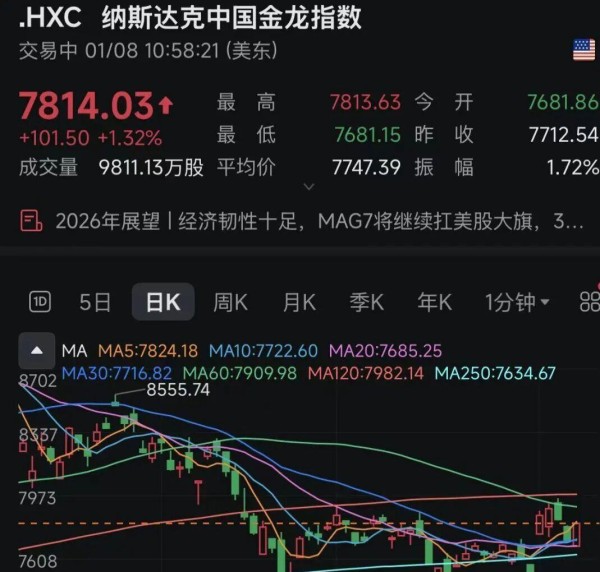Switch to the 5日 chart

point(95,302)
